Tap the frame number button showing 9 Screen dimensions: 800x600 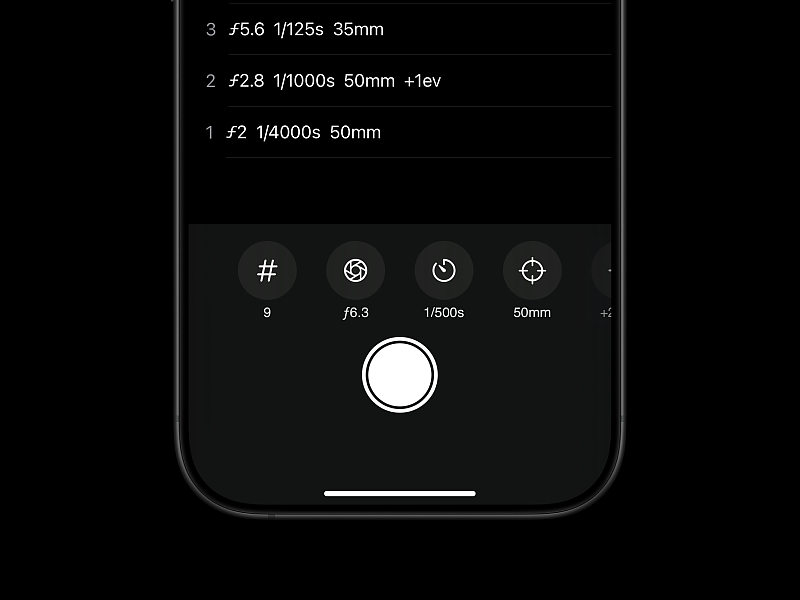click(267, 271)
